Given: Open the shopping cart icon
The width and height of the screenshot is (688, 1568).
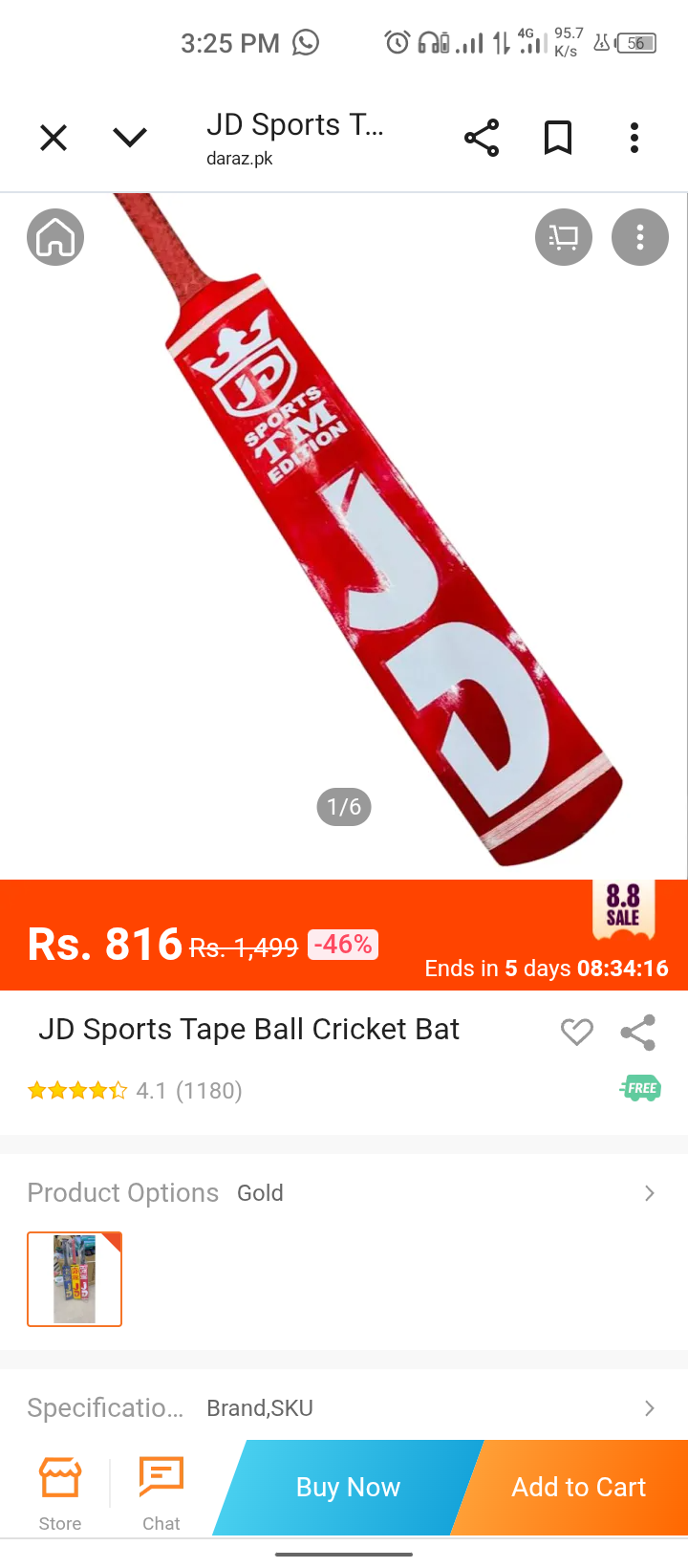Looking at the screenshot, I should pos(564,237).
